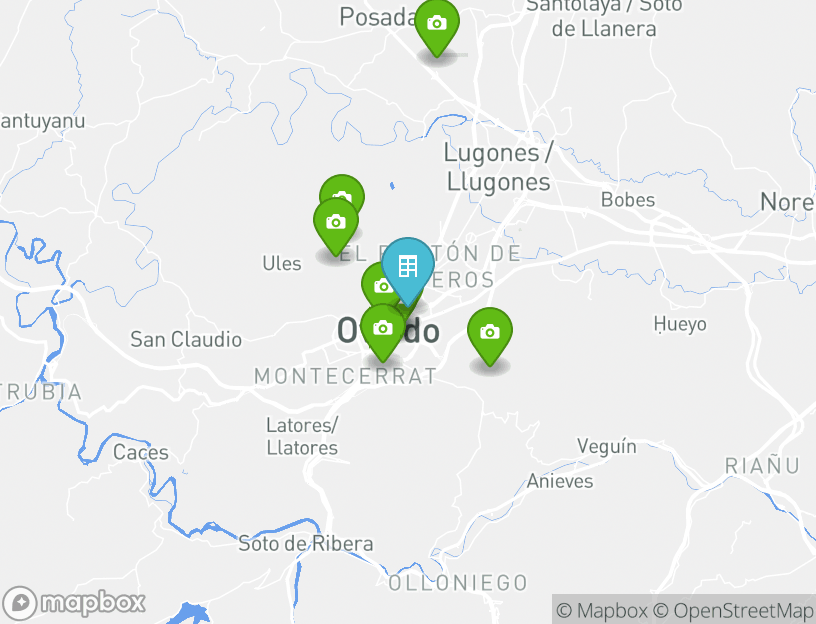The width and height of the screenshot is (816, 624).
Task: Tap the lone camera pin between Oviedo and Hueyo
Action: click(489, 333)
